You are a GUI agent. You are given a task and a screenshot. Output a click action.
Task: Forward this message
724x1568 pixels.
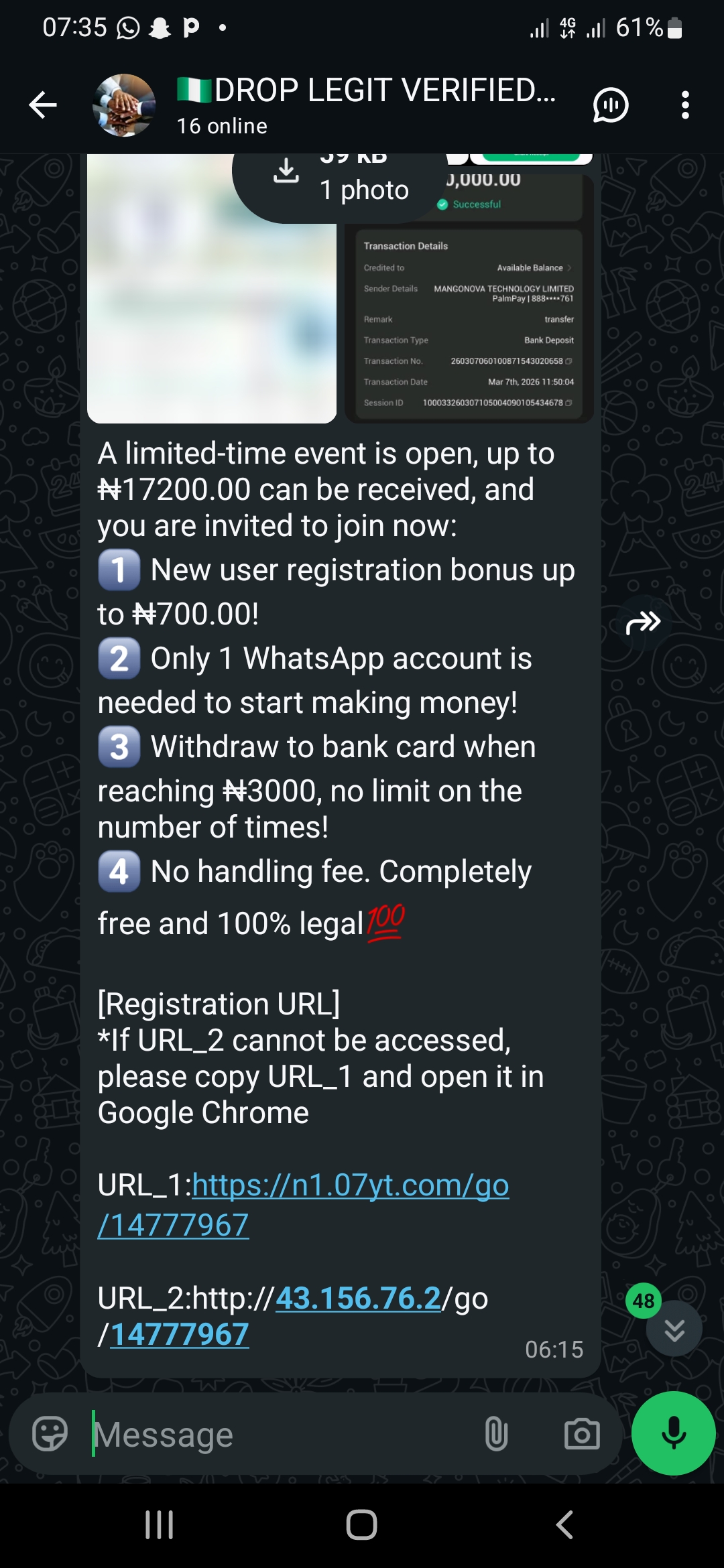(x=643, y=623)
